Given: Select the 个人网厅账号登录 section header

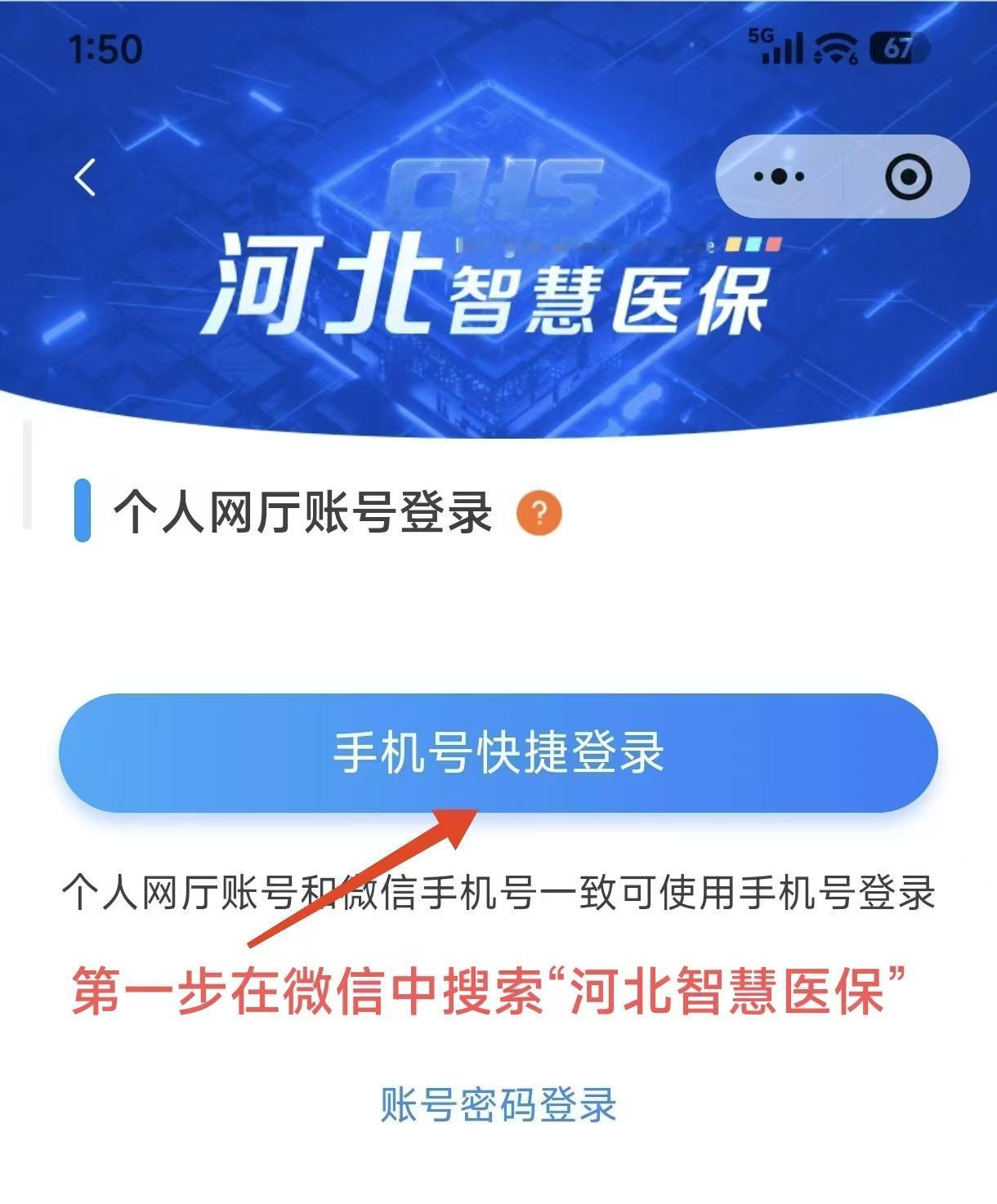Looking at the screenshot, I should 302,512.
